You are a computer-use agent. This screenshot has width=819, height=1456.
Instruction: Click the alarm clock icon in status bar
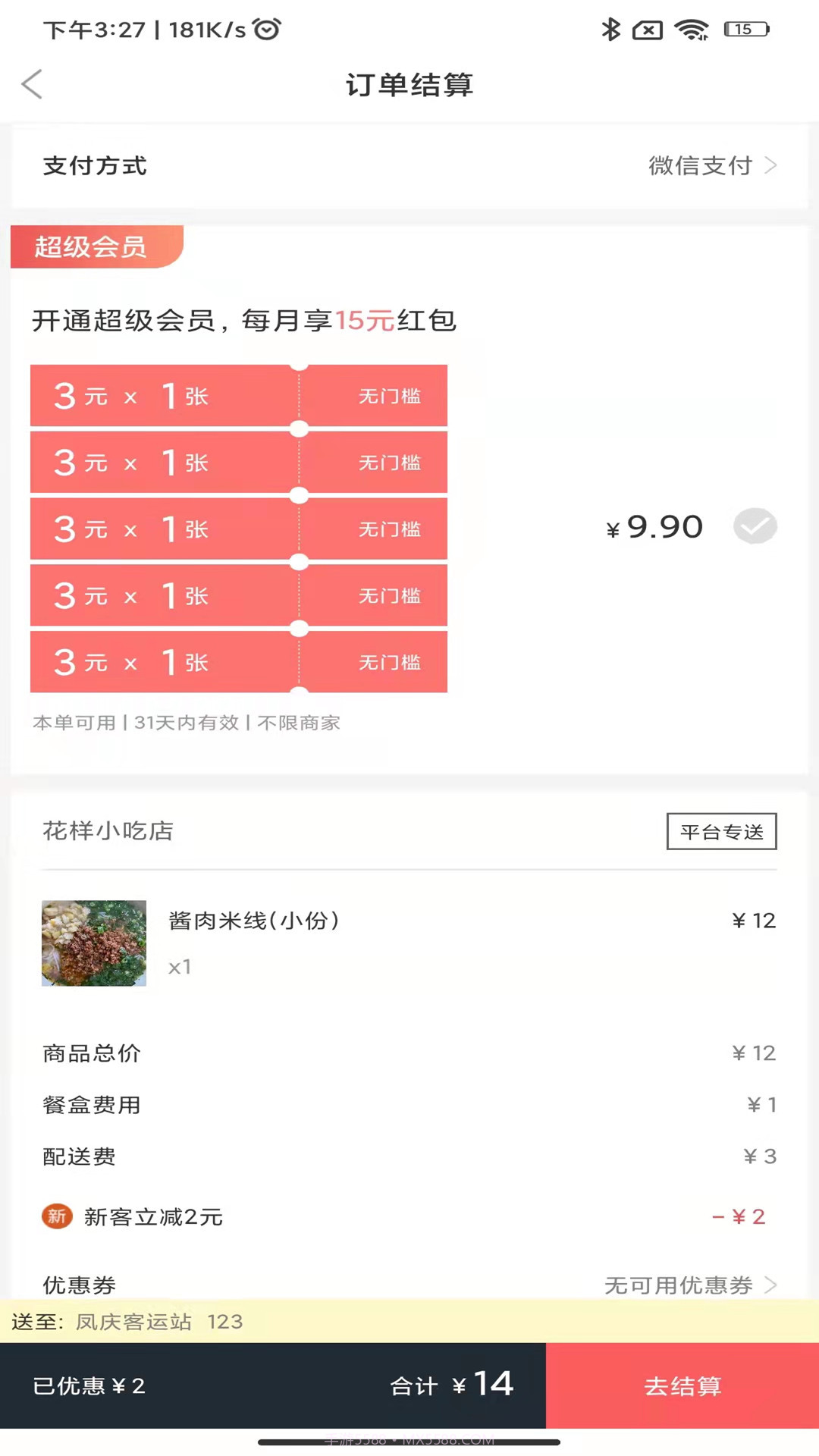tap(265, 29)
